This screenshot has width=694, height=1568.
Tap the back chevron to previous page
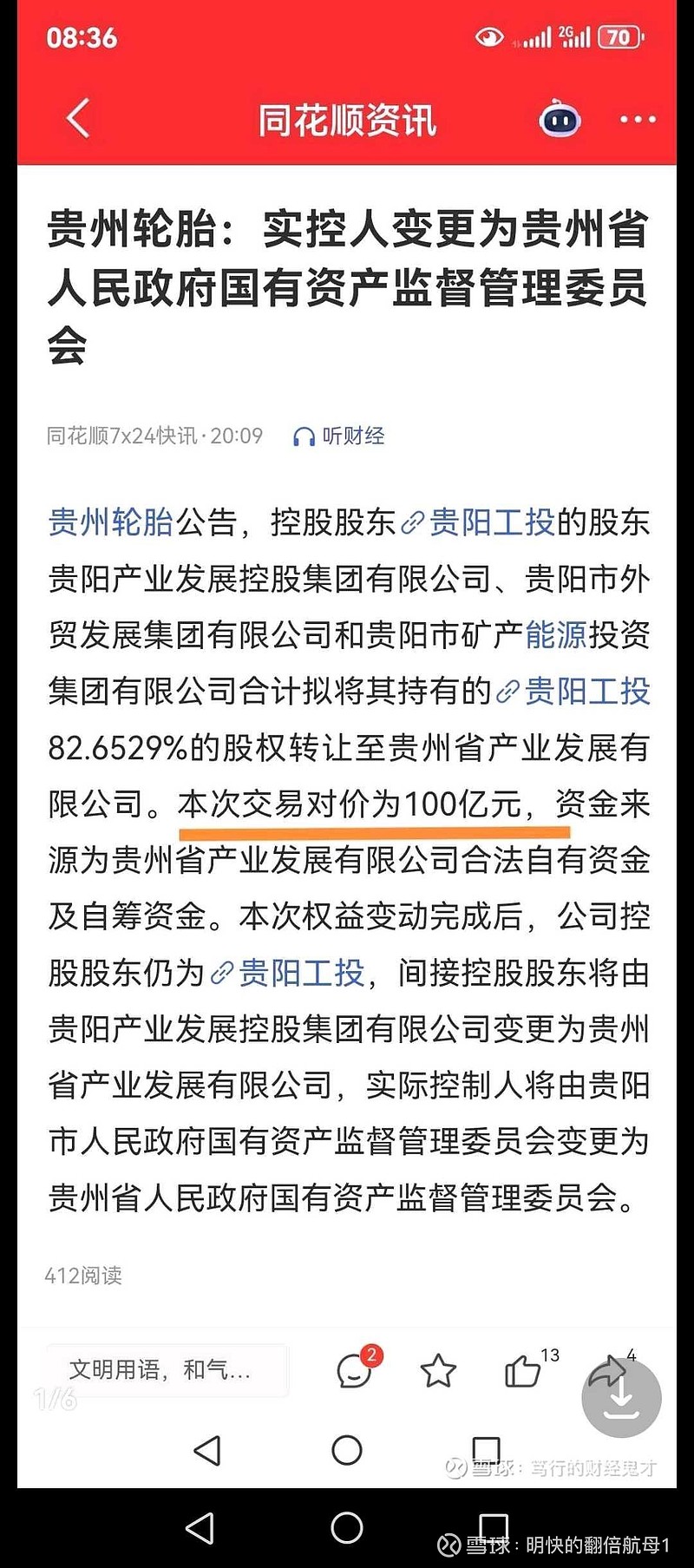(x=76, y=119)
